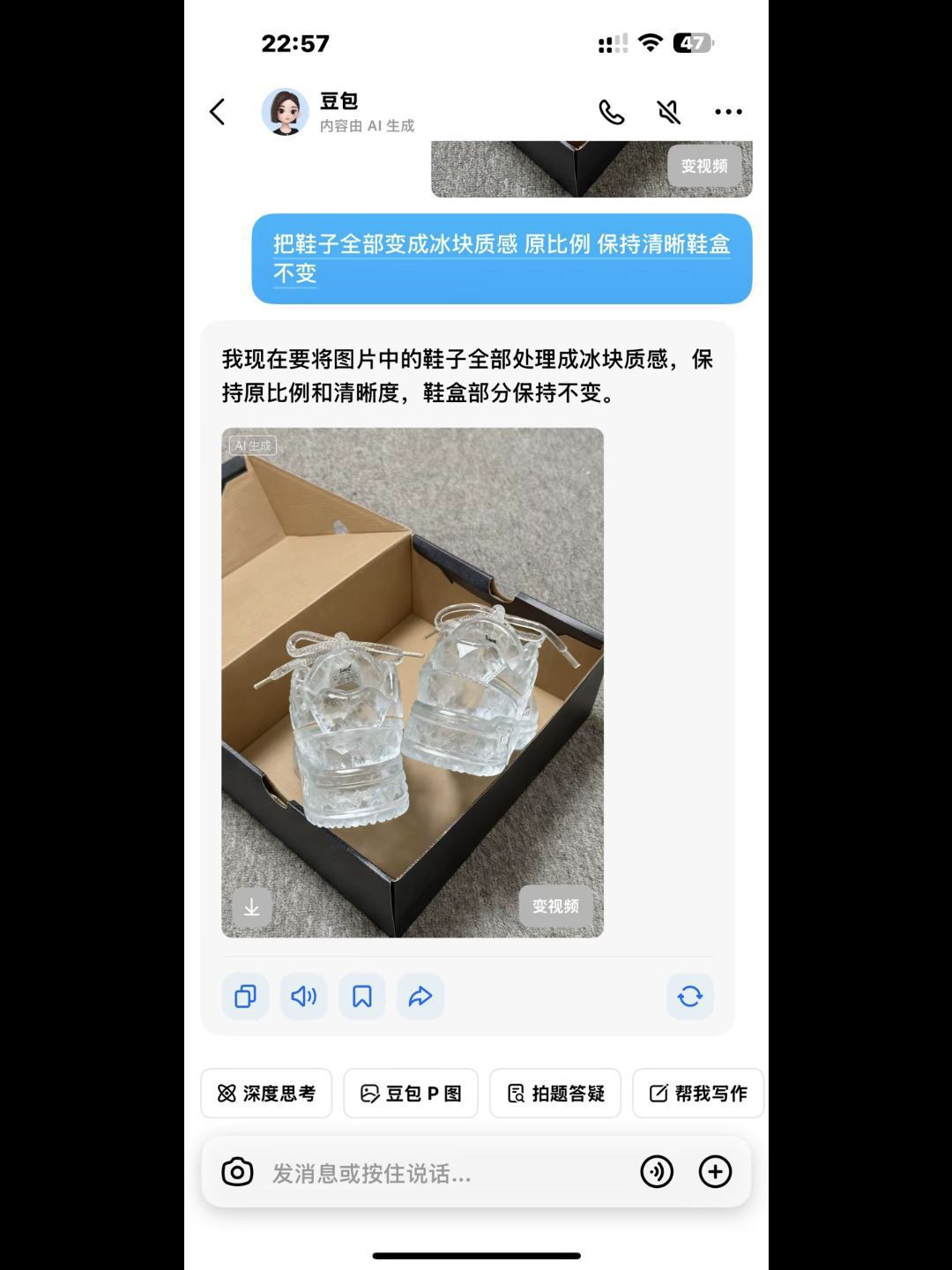Open the three-dot overflow menu
Viewport: 952px width, 1270px height.
728,112
